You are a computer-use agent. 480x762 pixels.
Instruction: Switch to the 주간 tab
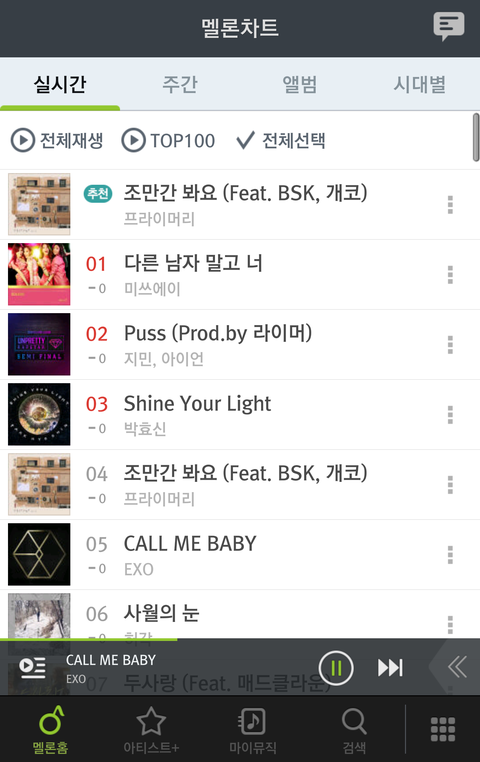(x=180, y=85)
